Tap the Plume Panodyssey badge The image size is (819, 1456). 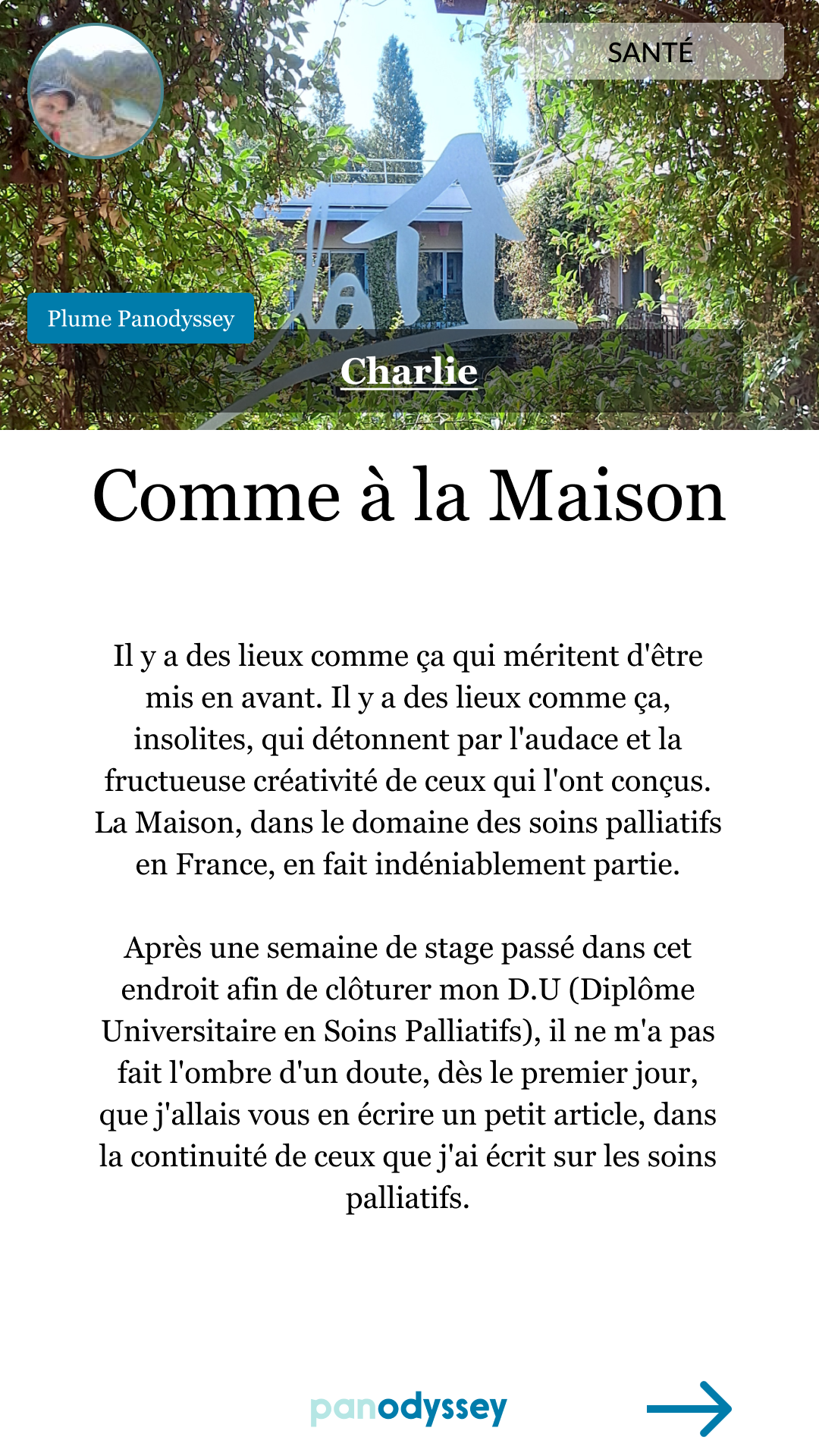(141, 318)
